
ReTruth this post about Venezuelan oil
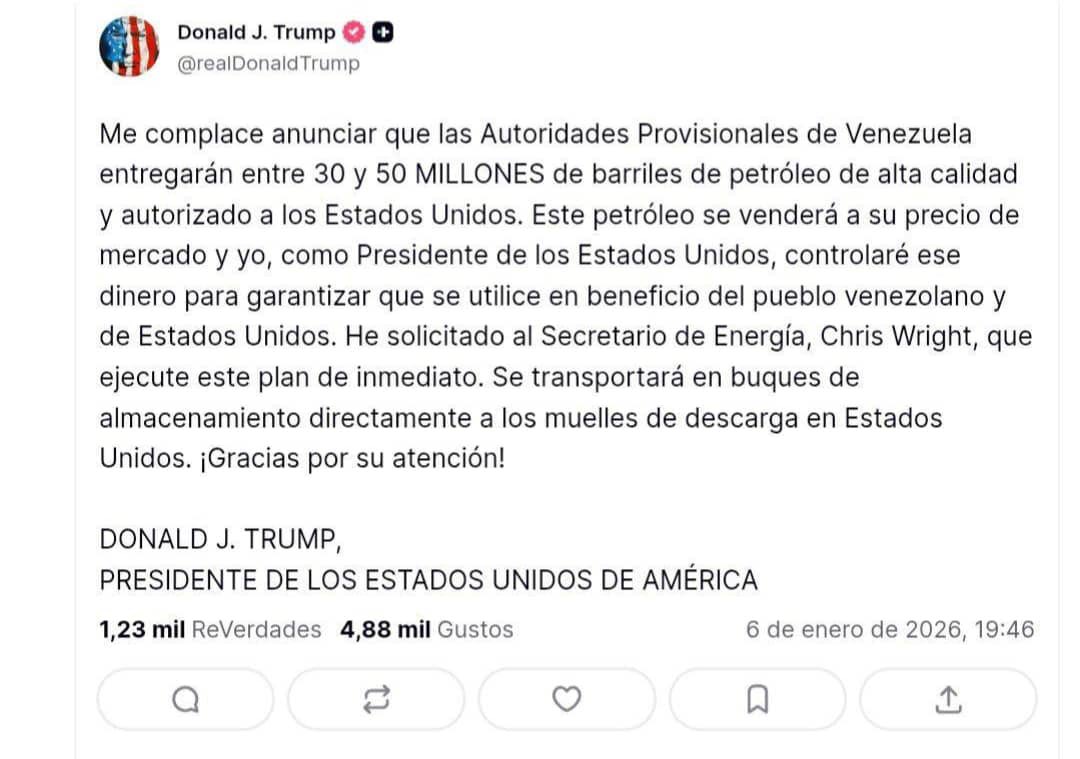tap(376, 700)
